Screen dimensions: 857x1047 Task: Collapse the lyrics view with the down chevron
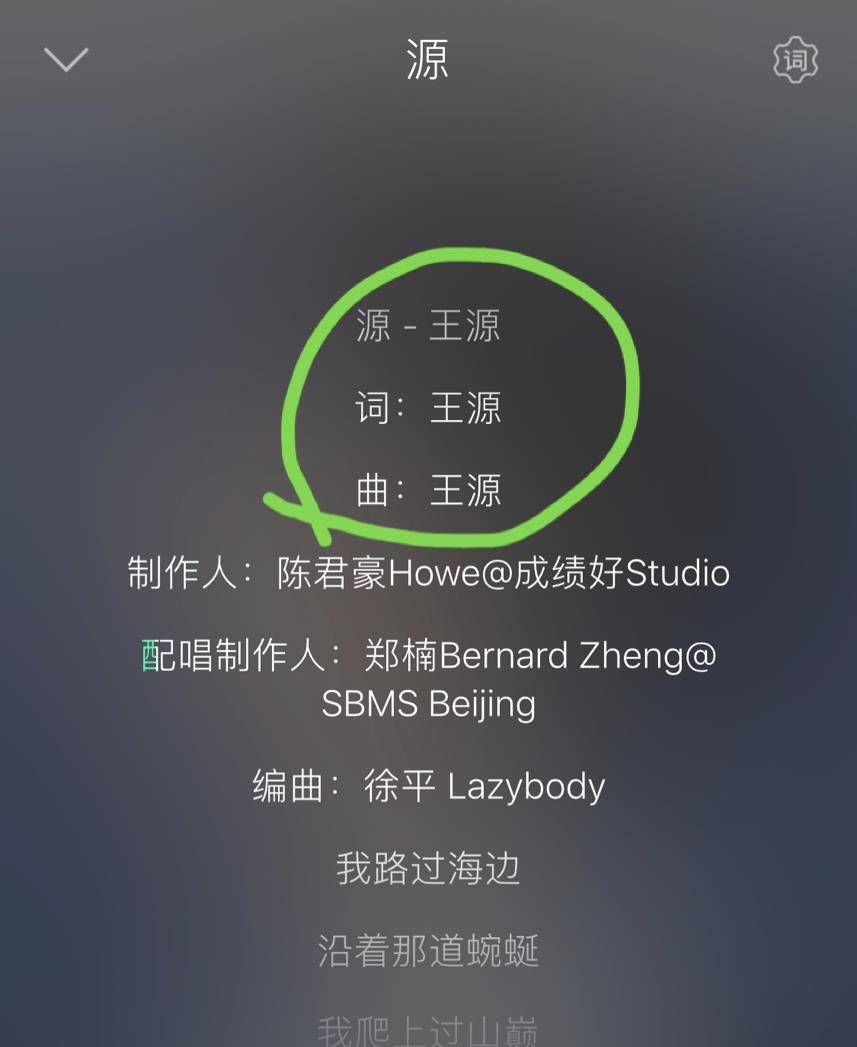(66, 60)
